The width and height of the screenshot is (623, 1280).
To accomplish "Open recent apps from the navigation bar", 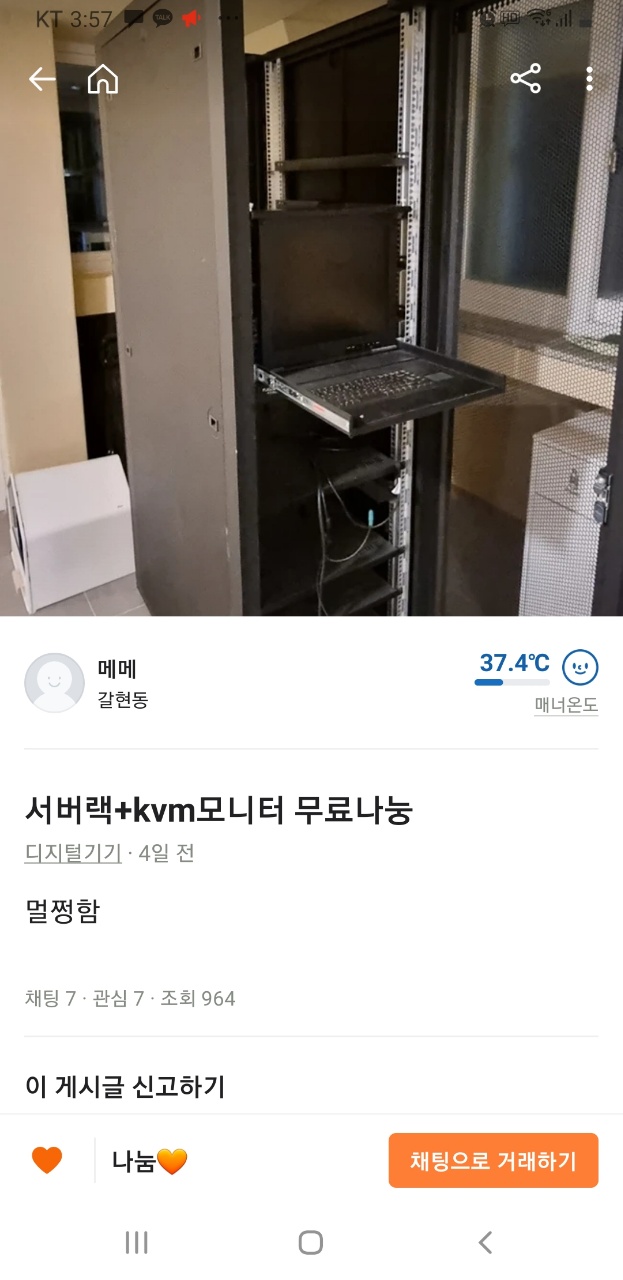I will point(137,1242).
